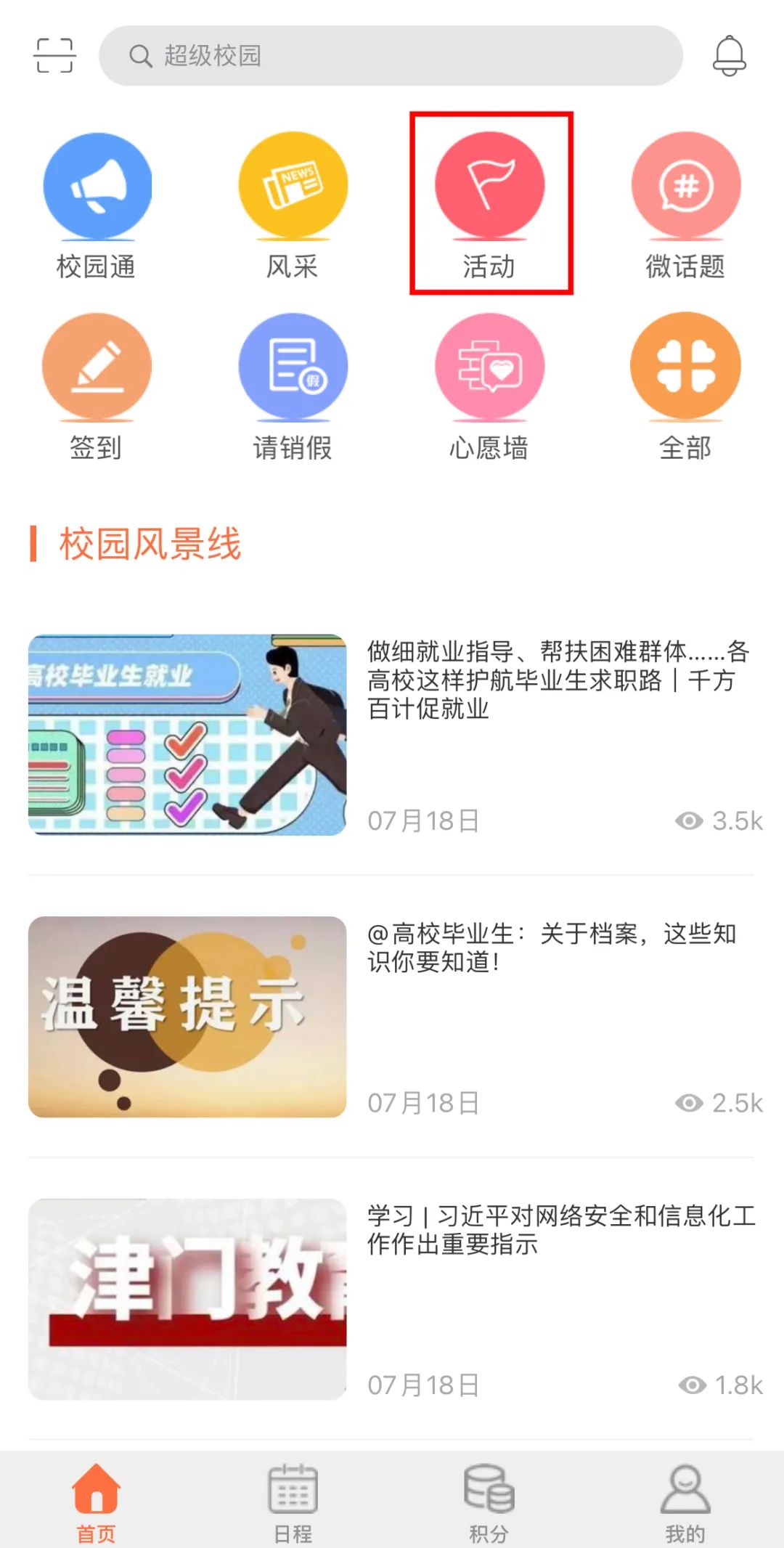
Task: Tap the 超级校园 search box
Action: click(391, 56)
